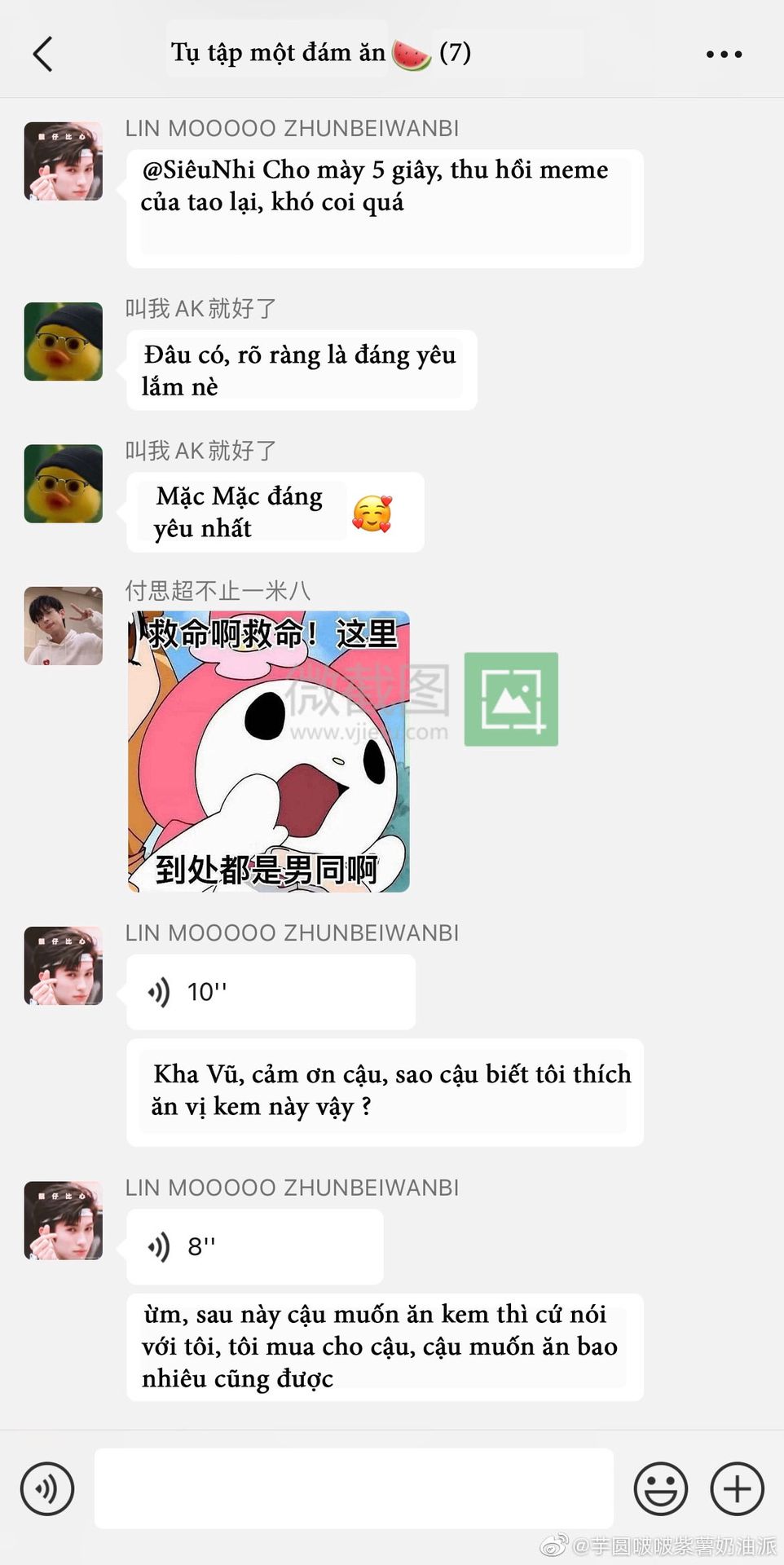Image resolution: width=784 pixels, height=1565 pixels.
Task: Go back from the group chat
Action: pyautogui.click(x=43, y=54)
